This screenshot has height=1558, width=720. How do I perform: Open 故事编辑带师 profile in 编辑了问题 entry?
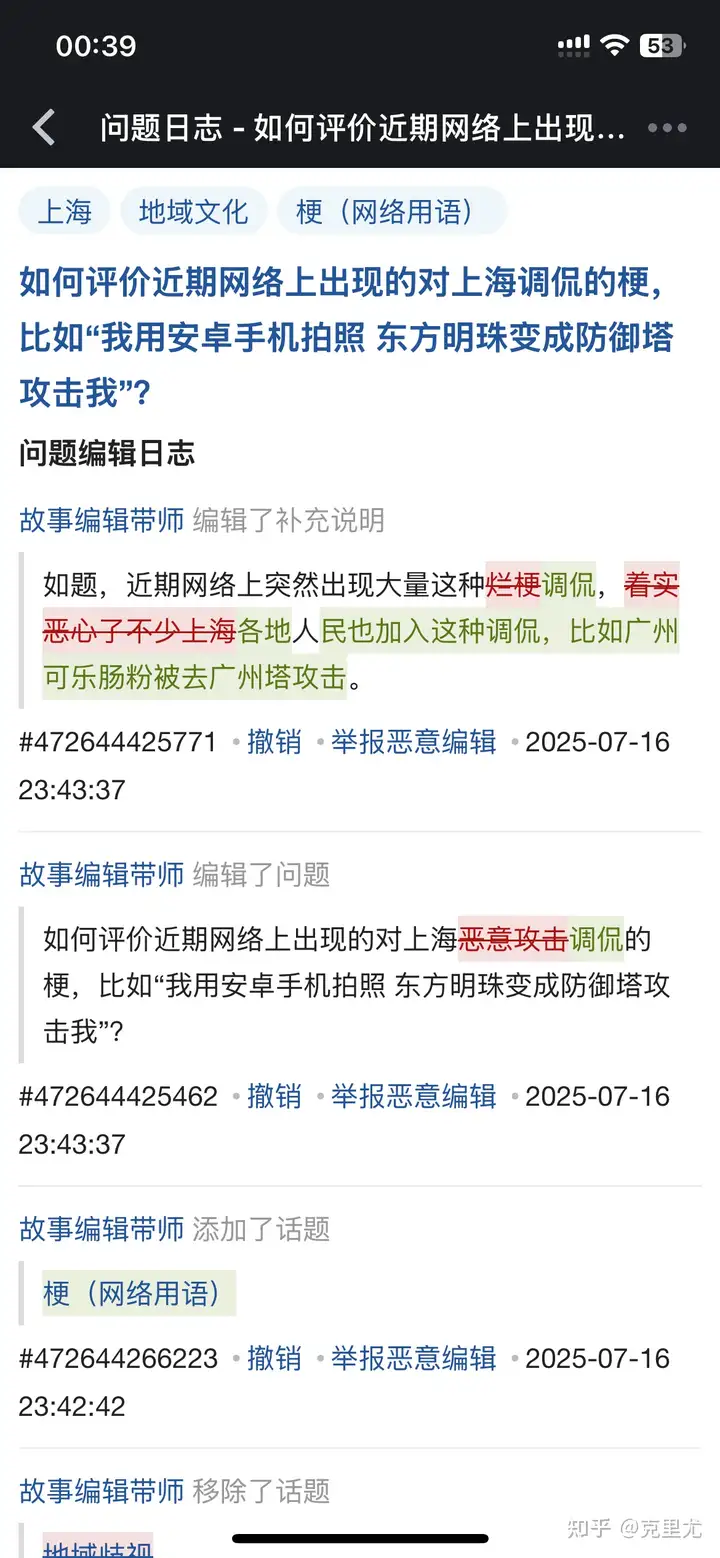(101, 875)
